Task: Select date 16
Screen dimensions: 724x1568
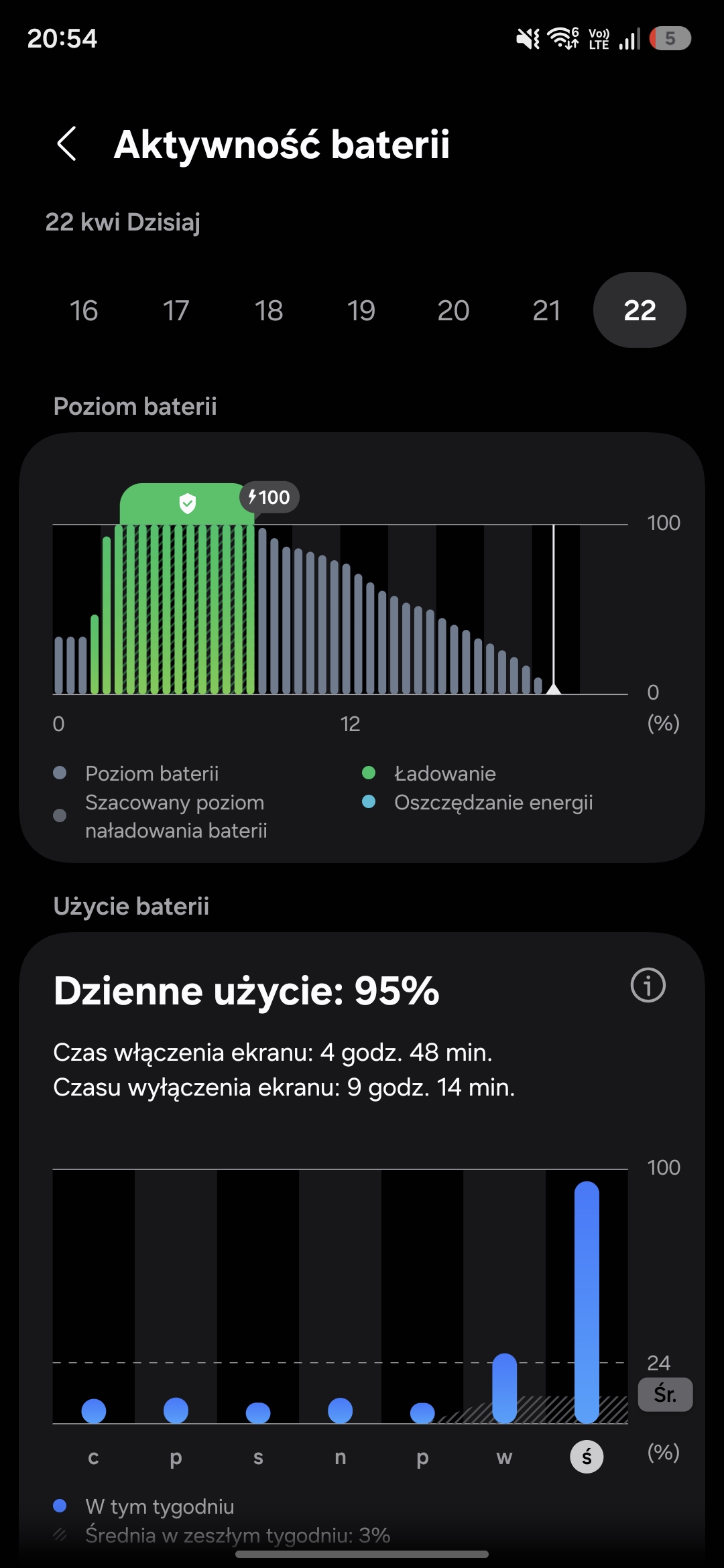Action: point(84,310)
